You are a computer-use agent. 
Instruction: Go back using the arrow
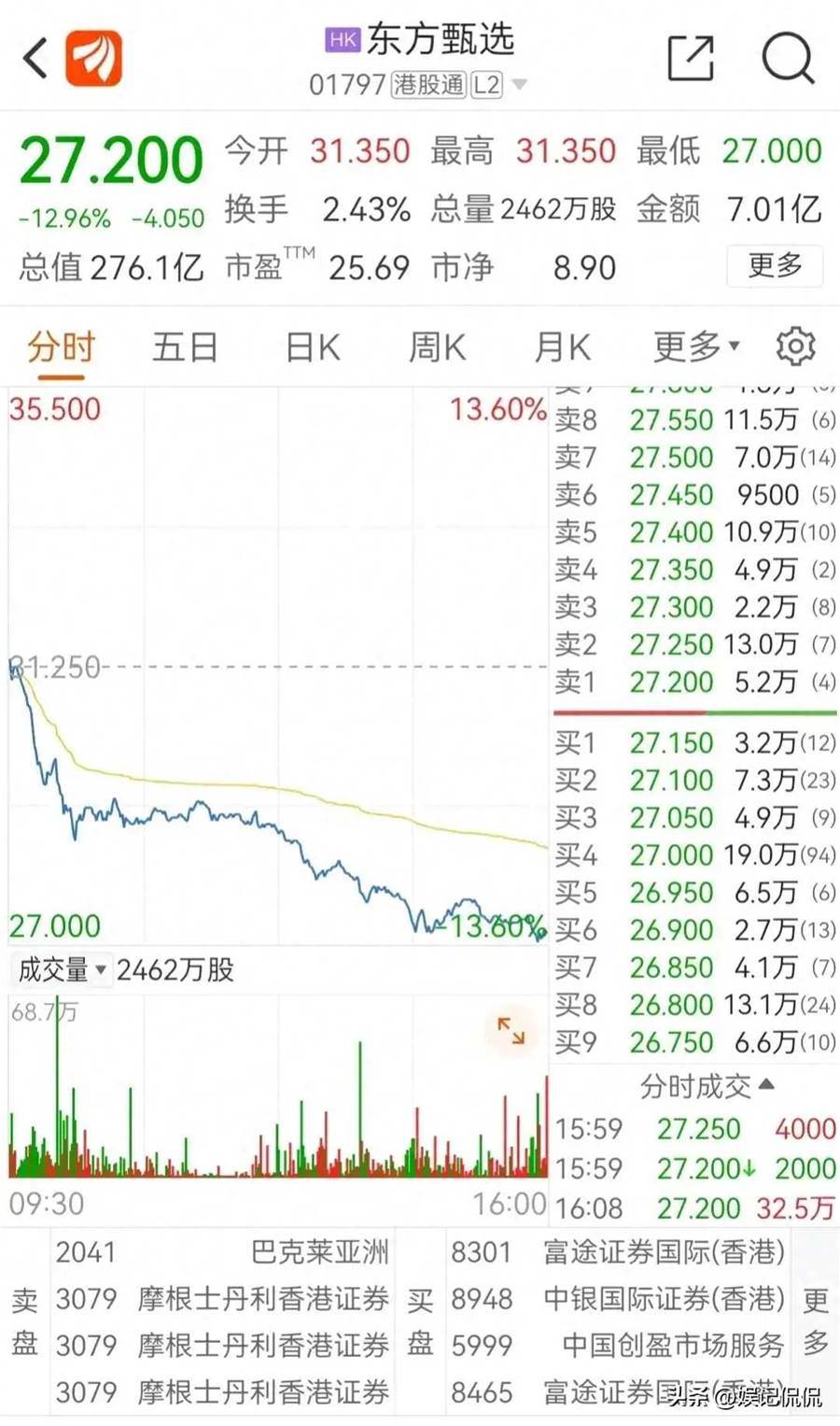point(35,58)
